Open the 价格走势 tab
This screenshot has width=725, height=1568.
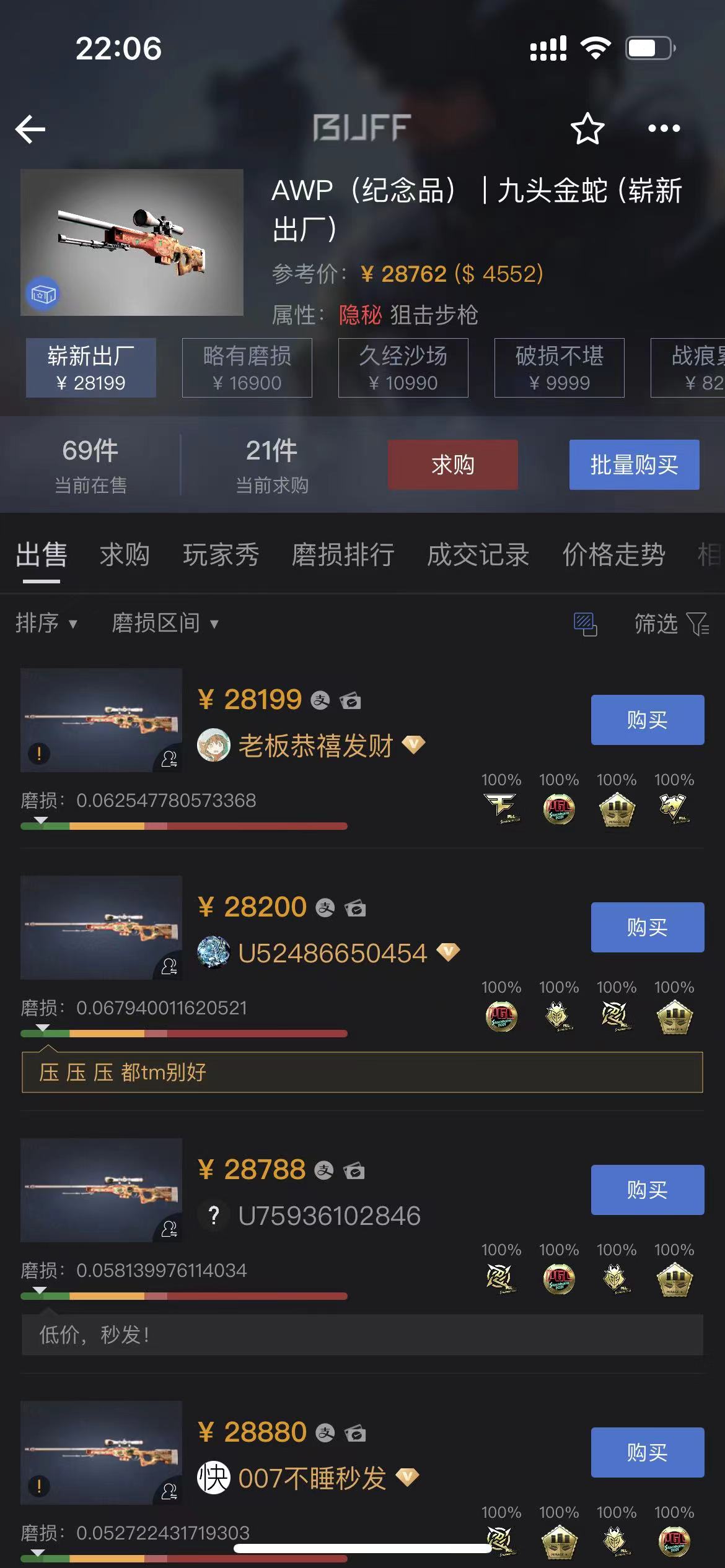point(613,554)
